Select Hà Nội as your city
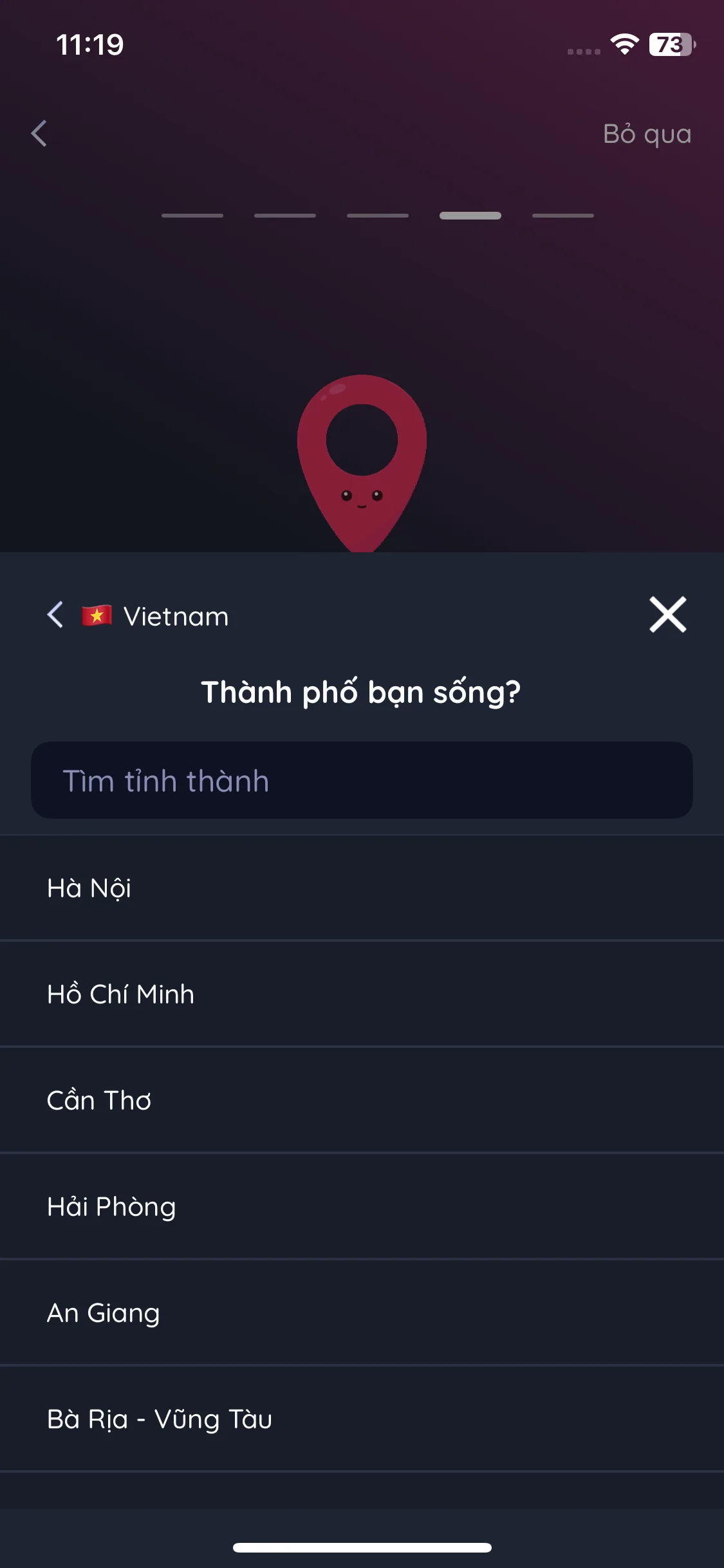Image resolution: width=724 pixels, height=1568 pixels. pyautogui.click(x=362, y=888)
